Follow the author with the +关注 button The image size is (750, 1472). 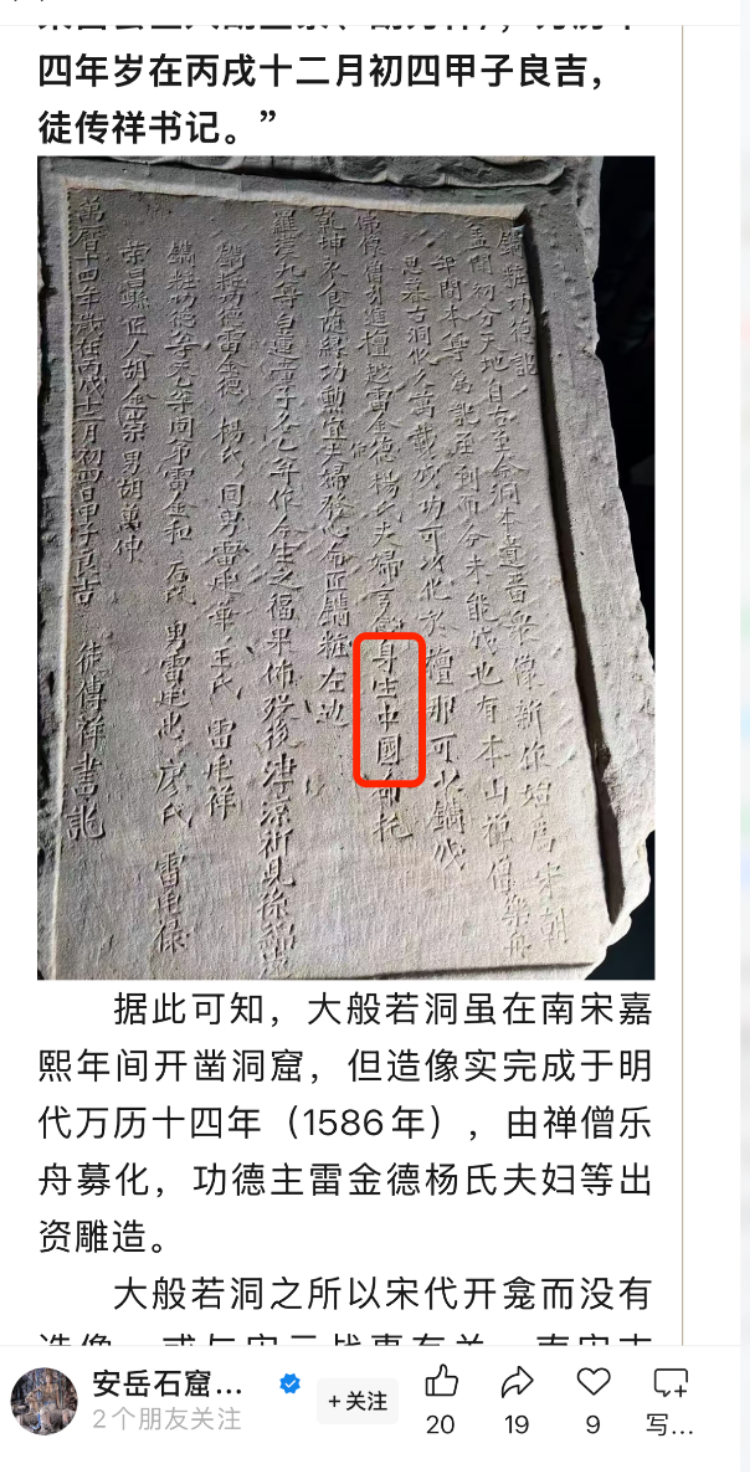coord(357,1402)
